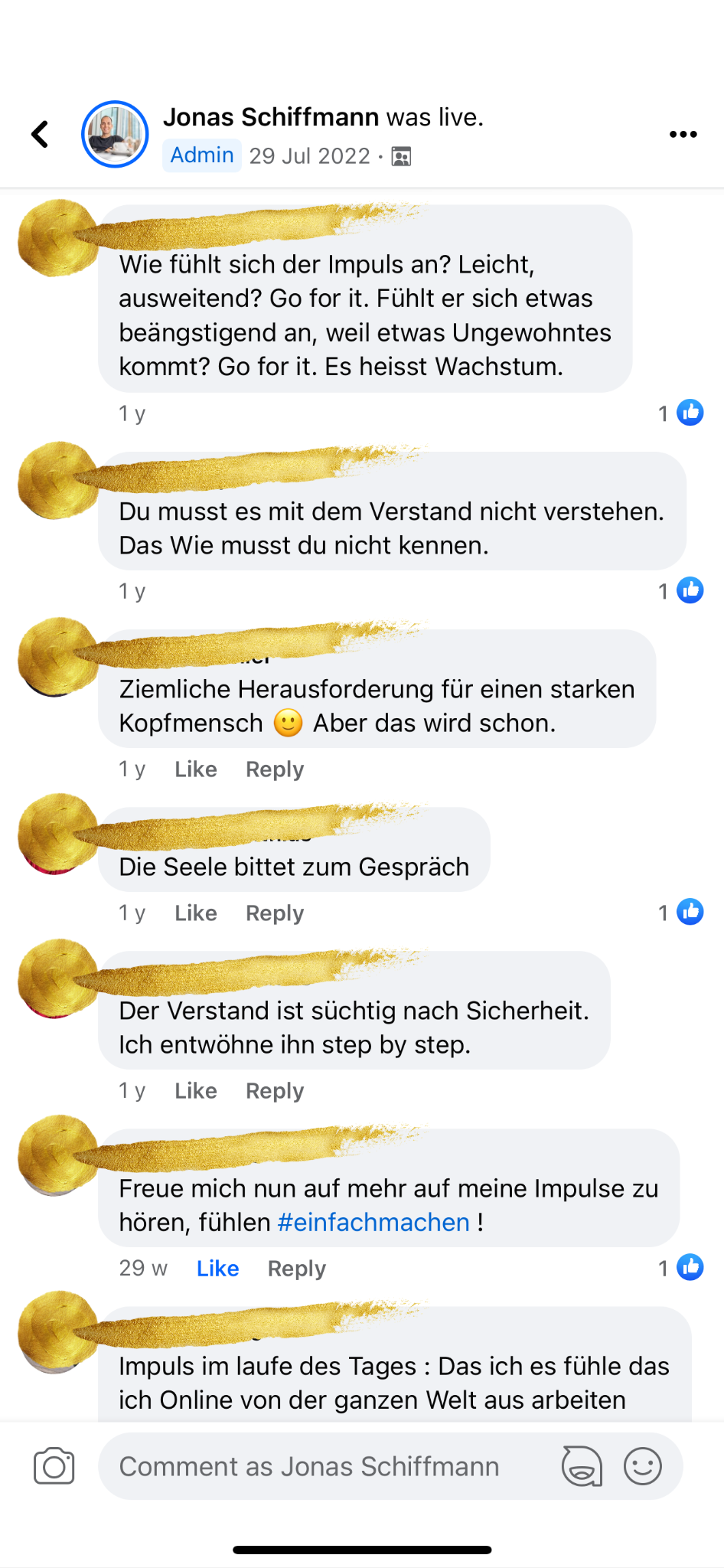Reply to 'Die Seele bittet zum Gespräch'
This screenshot has width=724, height=1568.
275,913
